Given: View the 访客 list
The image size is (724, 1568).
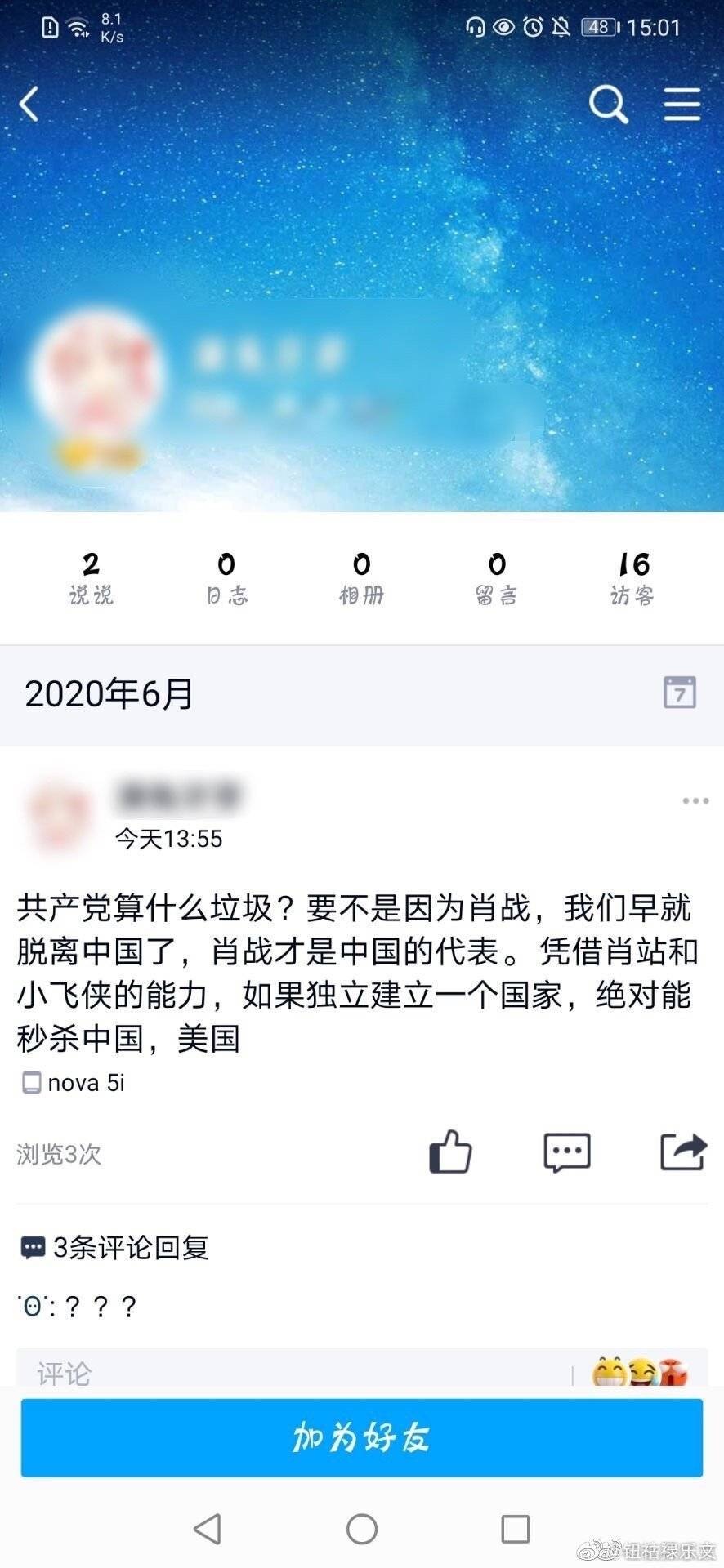Looking at the screenshot, I should click(x=632, y=578).
